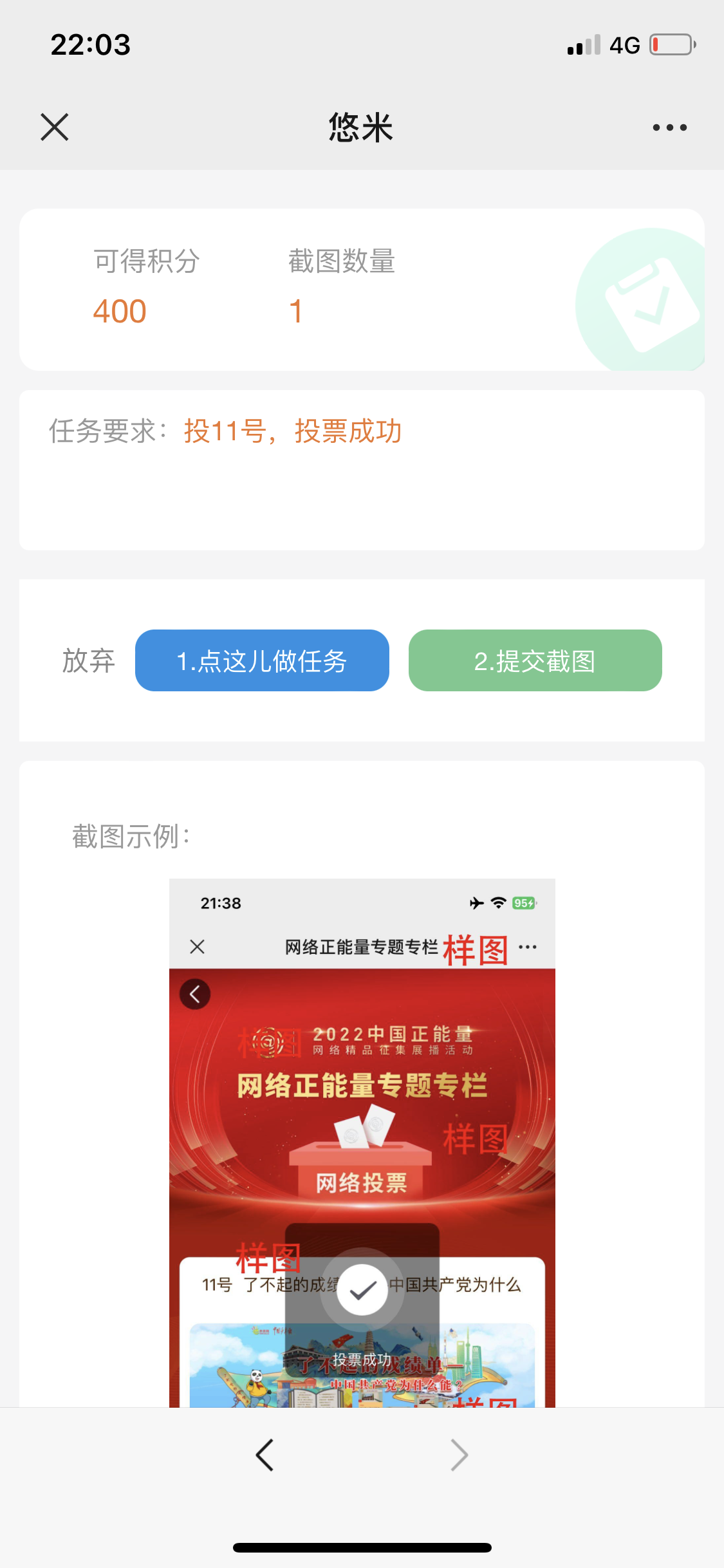Close the 悠米 mini program page
The height and width of the screenshot is (1568, 724).
(x=55, y=127)
